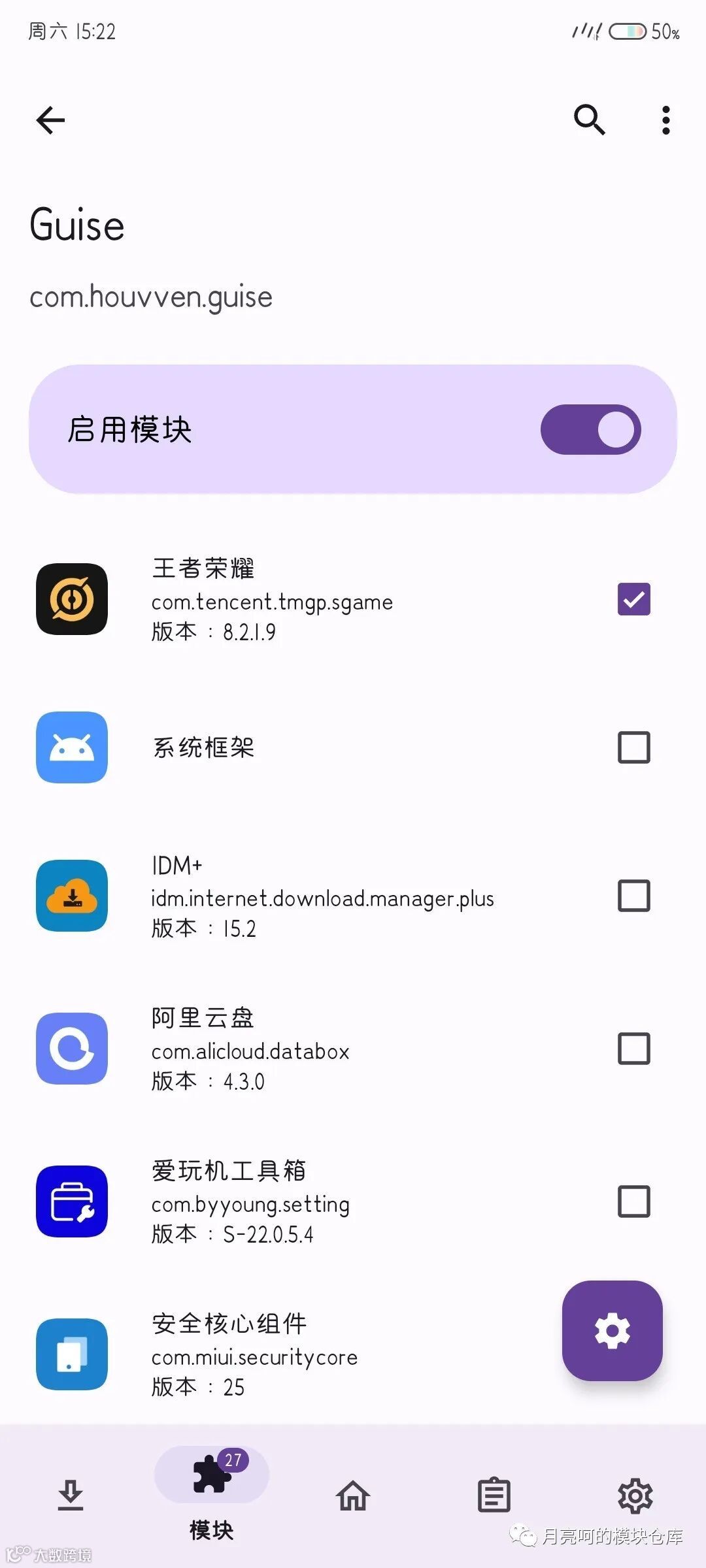Enable the 阿里云盘 checkbox
The width and height of the screenshot is (706, 1568).
pos(632,1048)
